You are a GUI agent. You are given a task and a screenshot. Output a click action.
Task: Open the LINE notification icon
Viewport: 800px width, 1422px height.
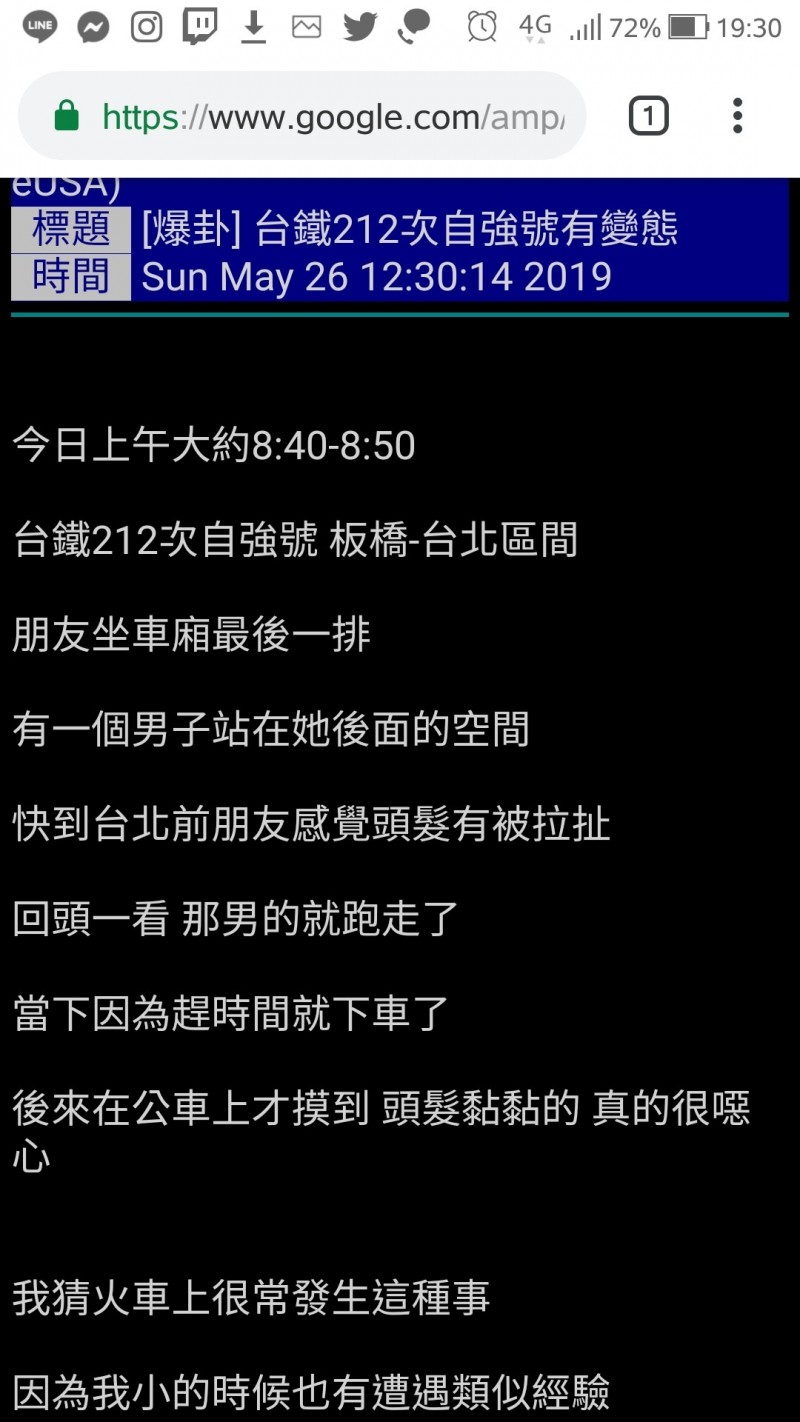[38, 27]
